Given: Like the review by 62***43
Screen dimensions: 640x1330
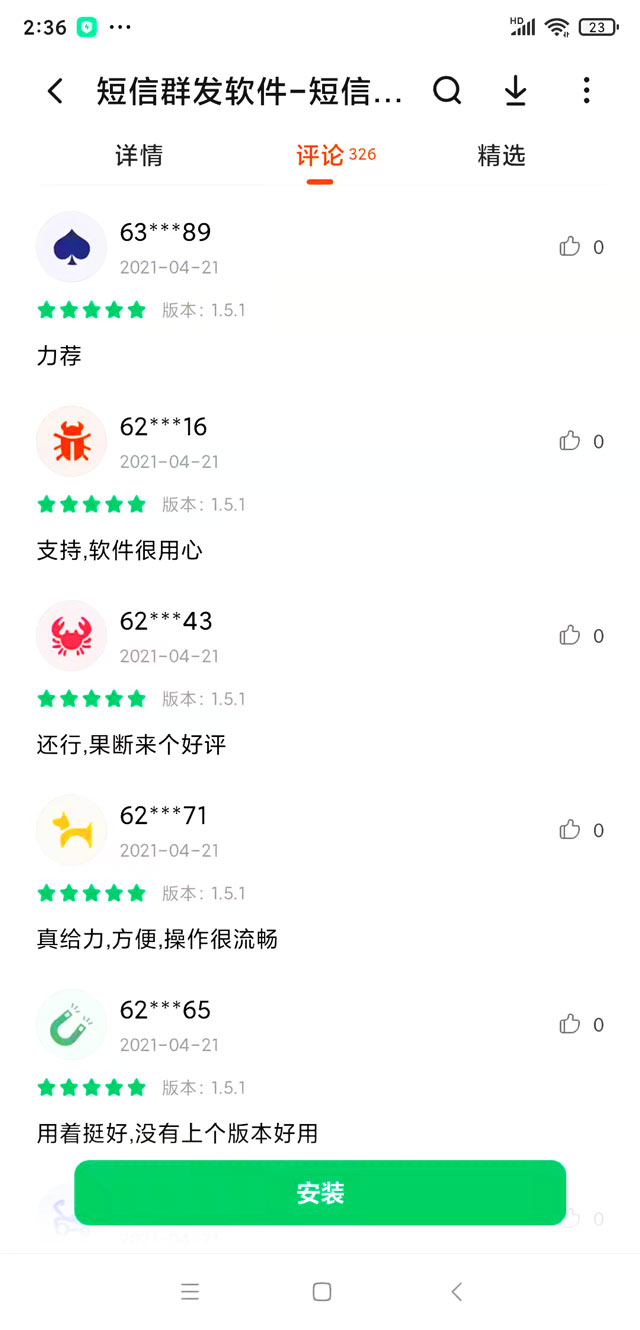Looking at the screenshot, I should coord(570,635).
